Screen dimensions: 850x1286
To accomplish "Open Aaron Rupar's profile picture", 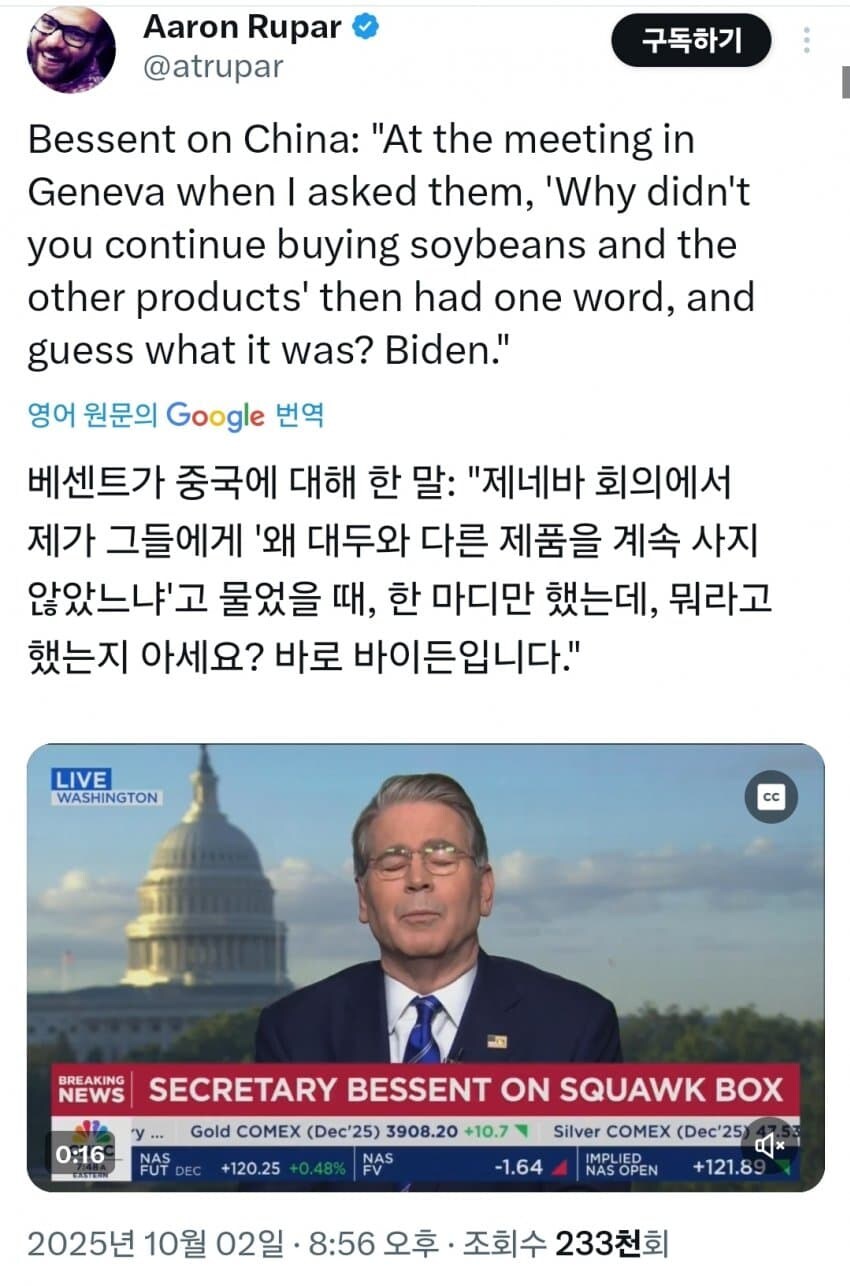I will tap(71, 49).
